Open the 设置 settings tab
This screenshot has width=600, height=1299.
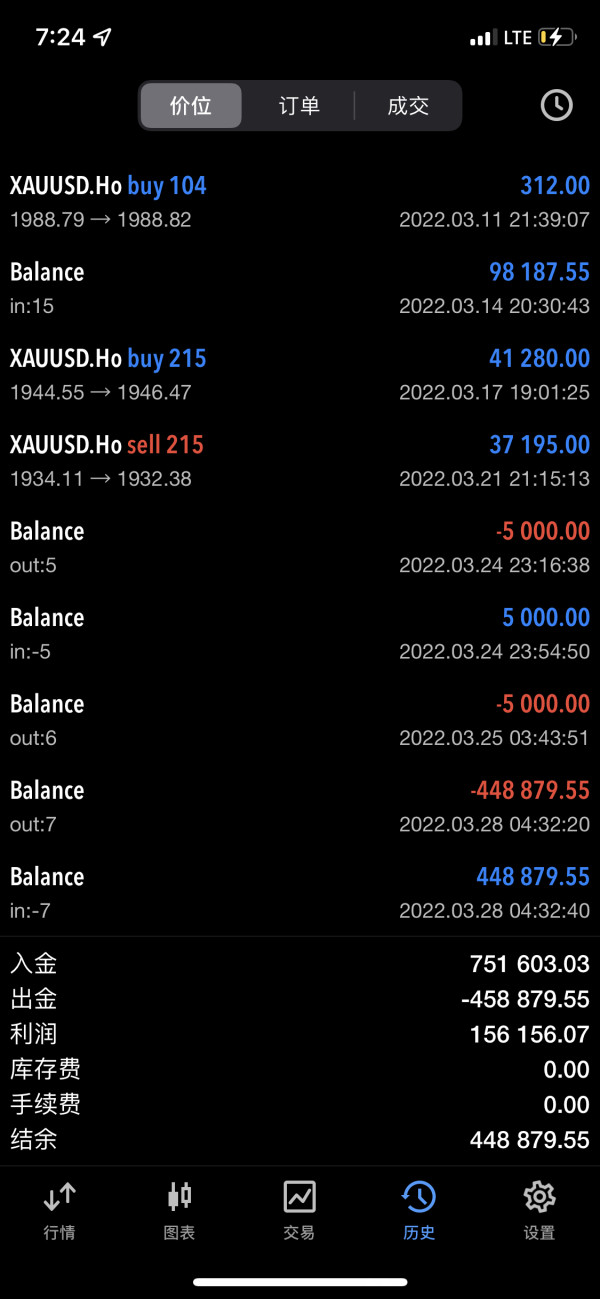tap(539, 1210)
